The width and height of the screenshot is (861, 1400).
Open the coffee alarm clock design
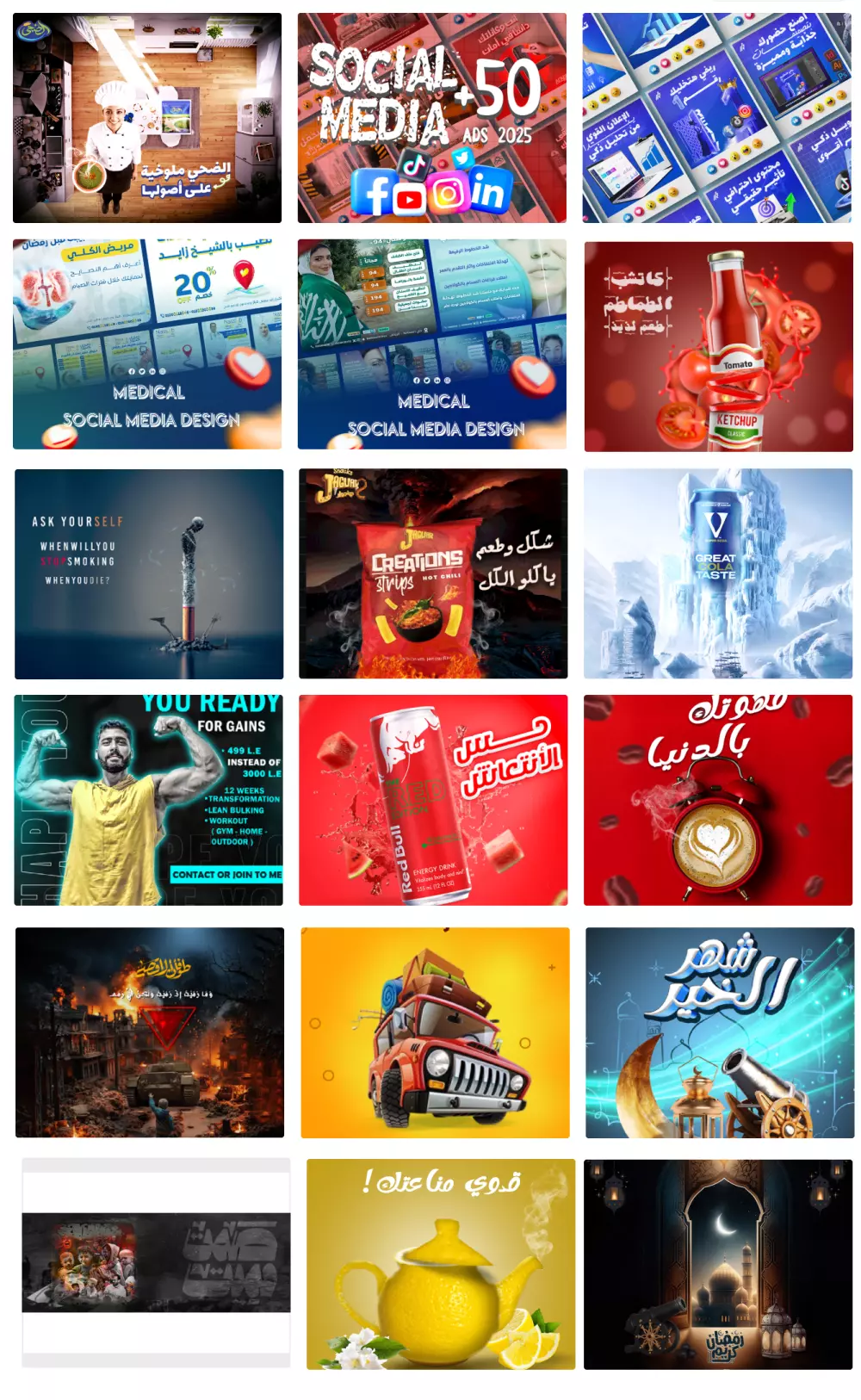[x=718, y=800]
